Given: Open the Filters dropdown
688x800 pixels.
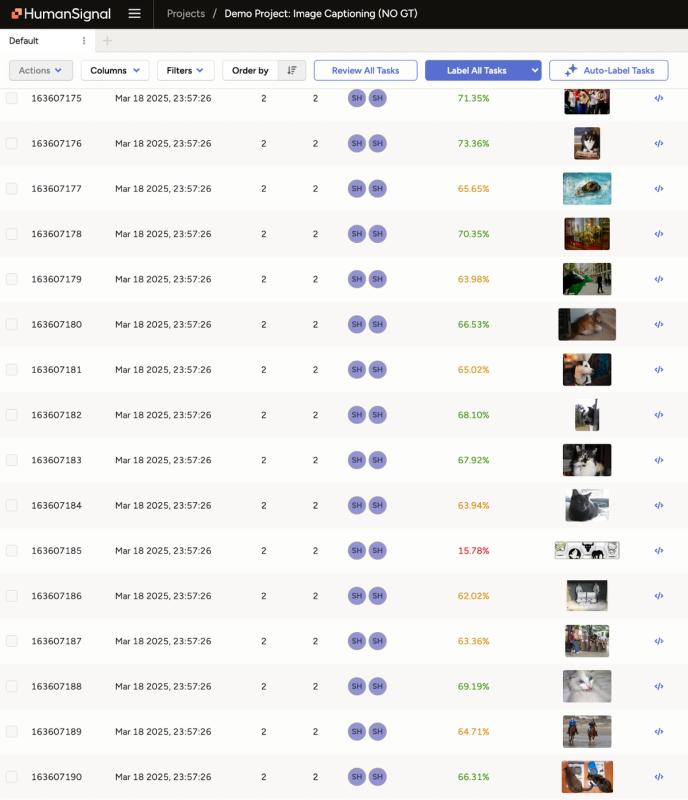Looking at the screenshot, I should coord(185,71).
